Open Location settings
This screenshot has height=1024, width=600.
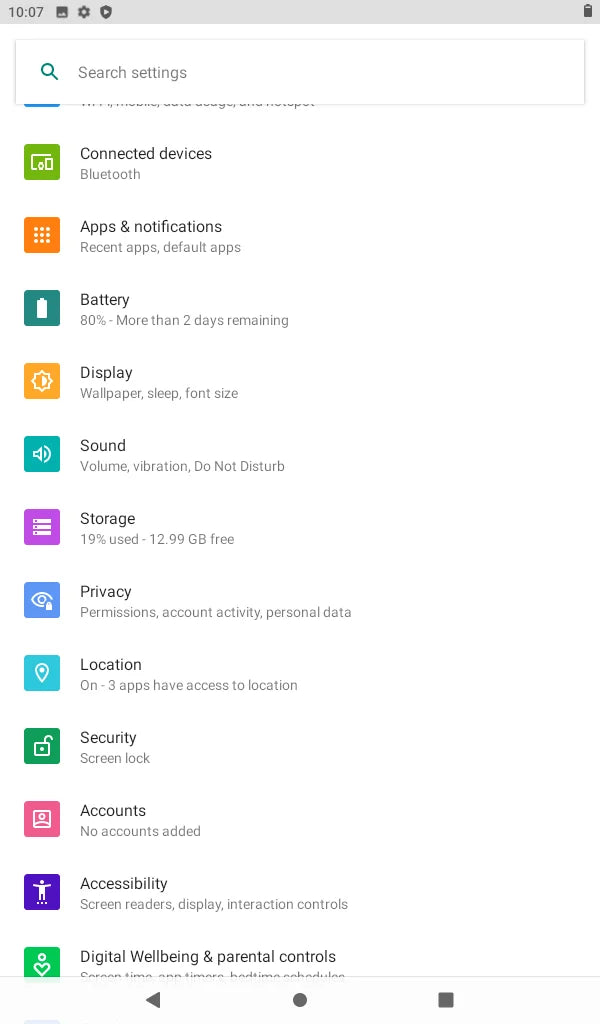[111, 674]
